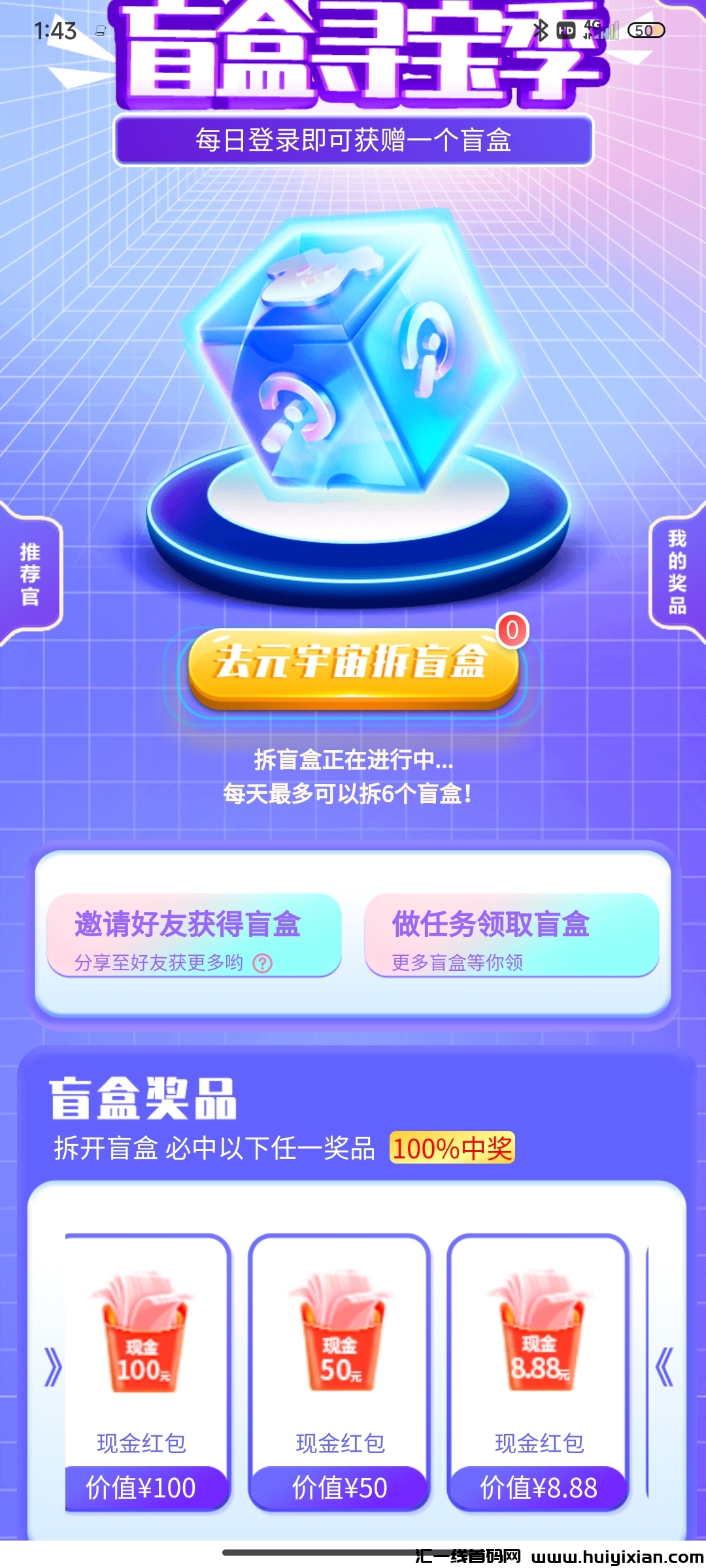Select the glowing blind box cube on the podium
The height and width of the screenshot is (1568, 706).
click(353, 359)
